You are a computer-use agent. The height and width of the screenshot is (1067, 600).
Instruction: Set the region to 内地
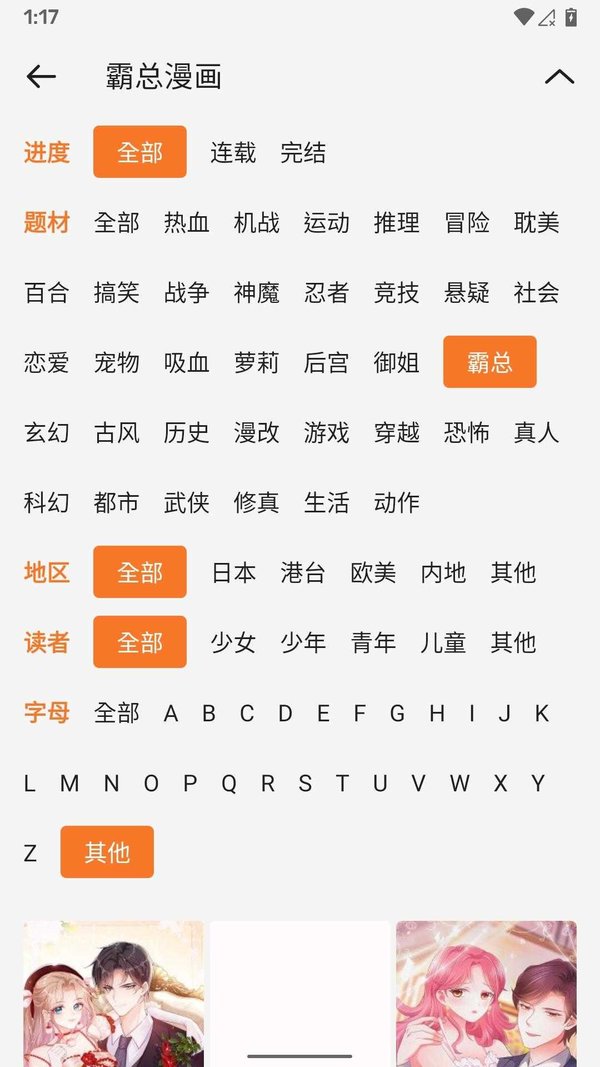(443, 573)
